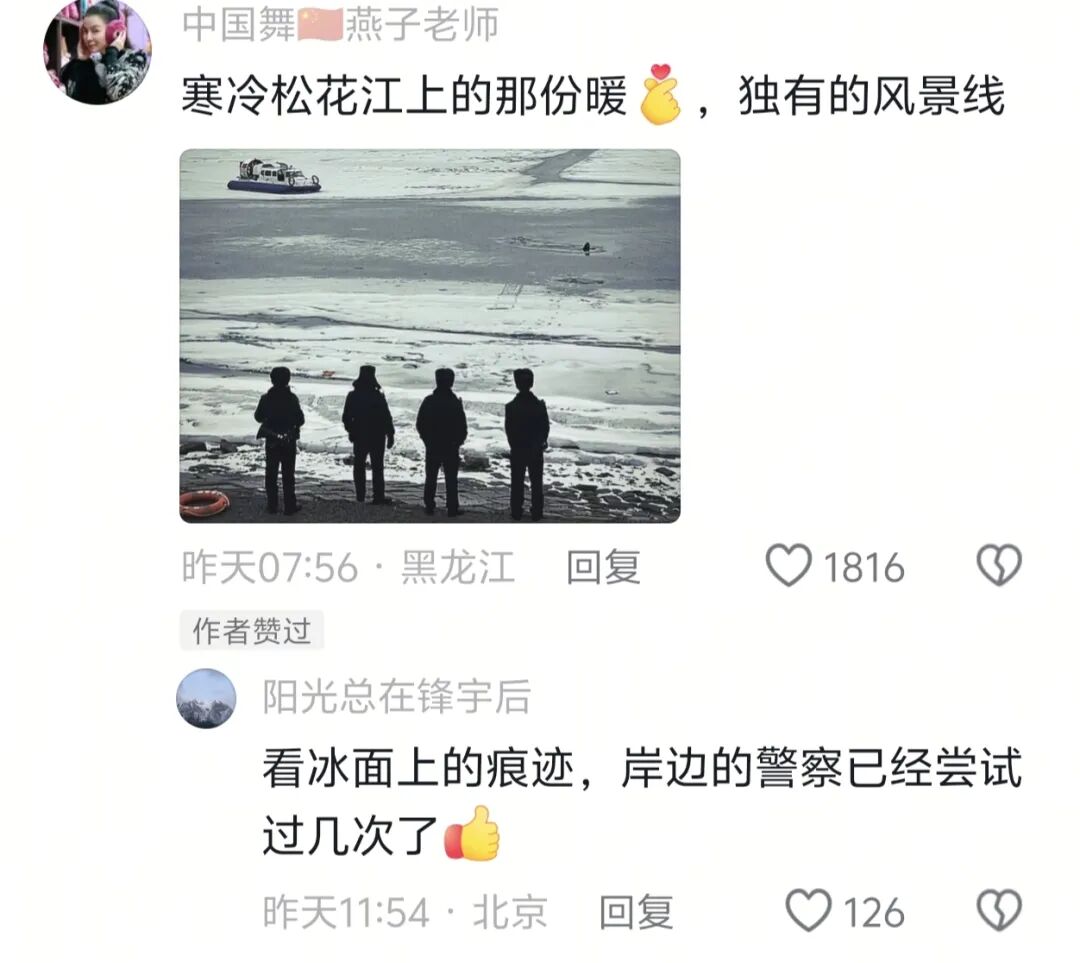Like 燕子老师's comment with 1816 likes
The height and width of the screenshot is (963, 1080).
tap(789, 567)
